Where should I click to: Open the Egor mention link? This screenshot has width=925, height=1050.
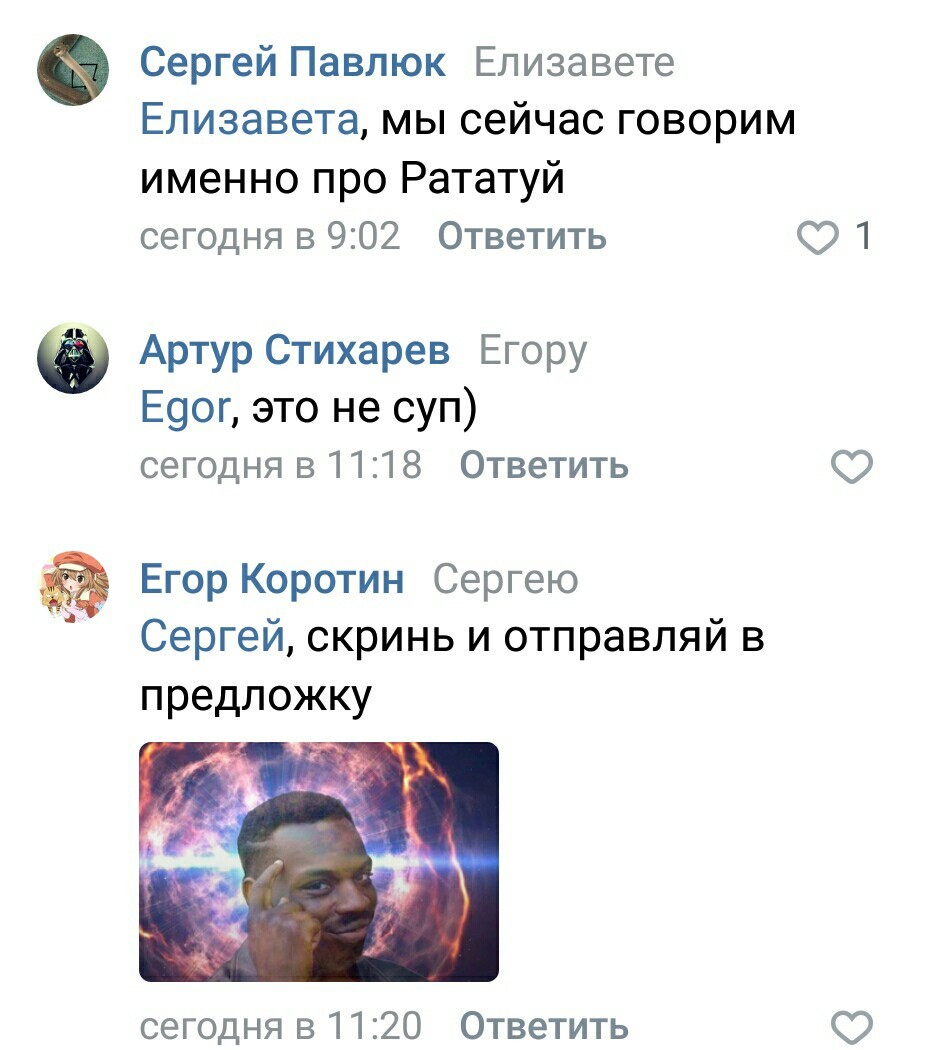coord(185,408)
